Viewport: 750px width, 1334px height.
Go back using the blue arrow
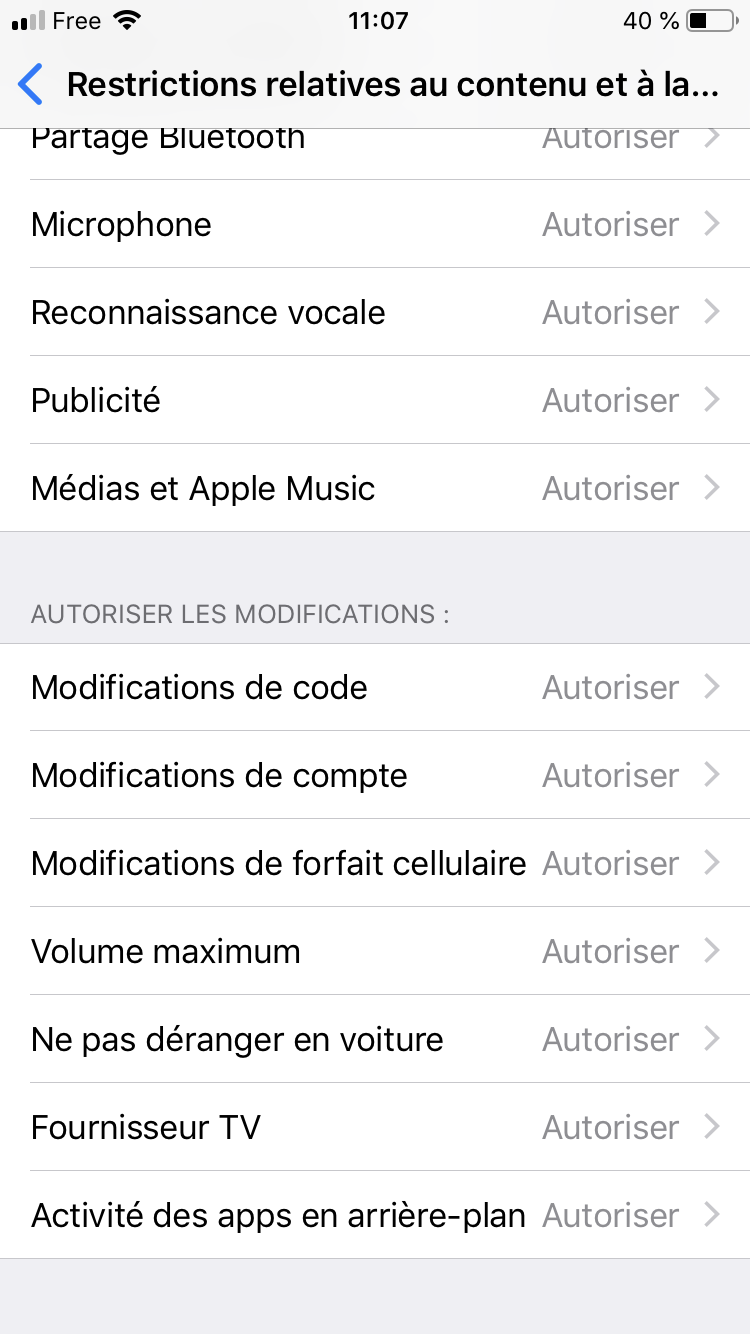tap(32, 85)
